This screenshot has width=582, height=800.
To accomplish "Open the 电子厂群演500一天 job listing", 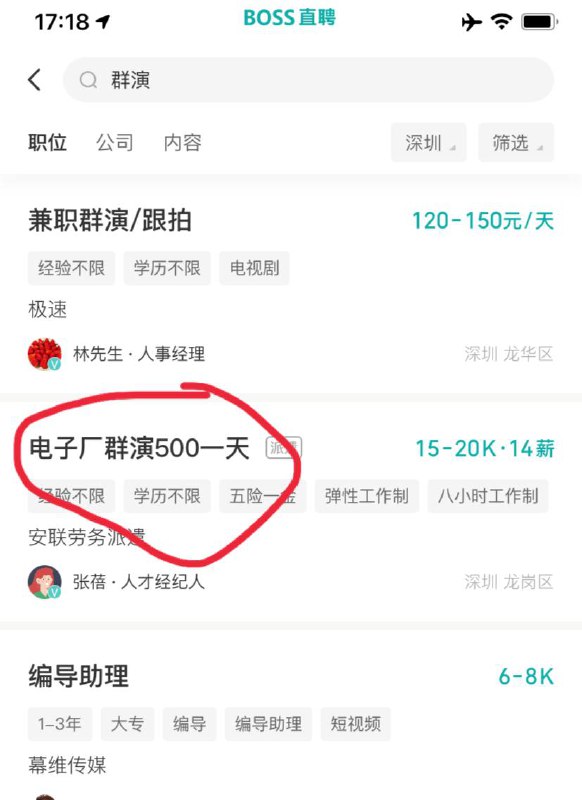I will (x=291, y=511).
